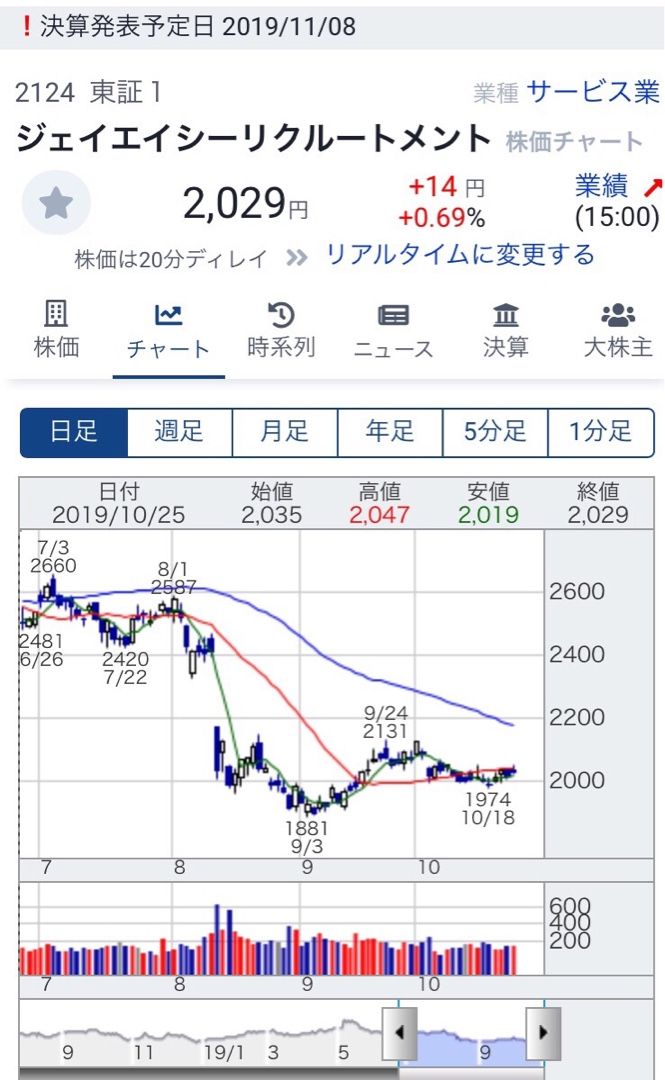
Task: Switch to the 週足 weekly chart
Action: point(179,432)
